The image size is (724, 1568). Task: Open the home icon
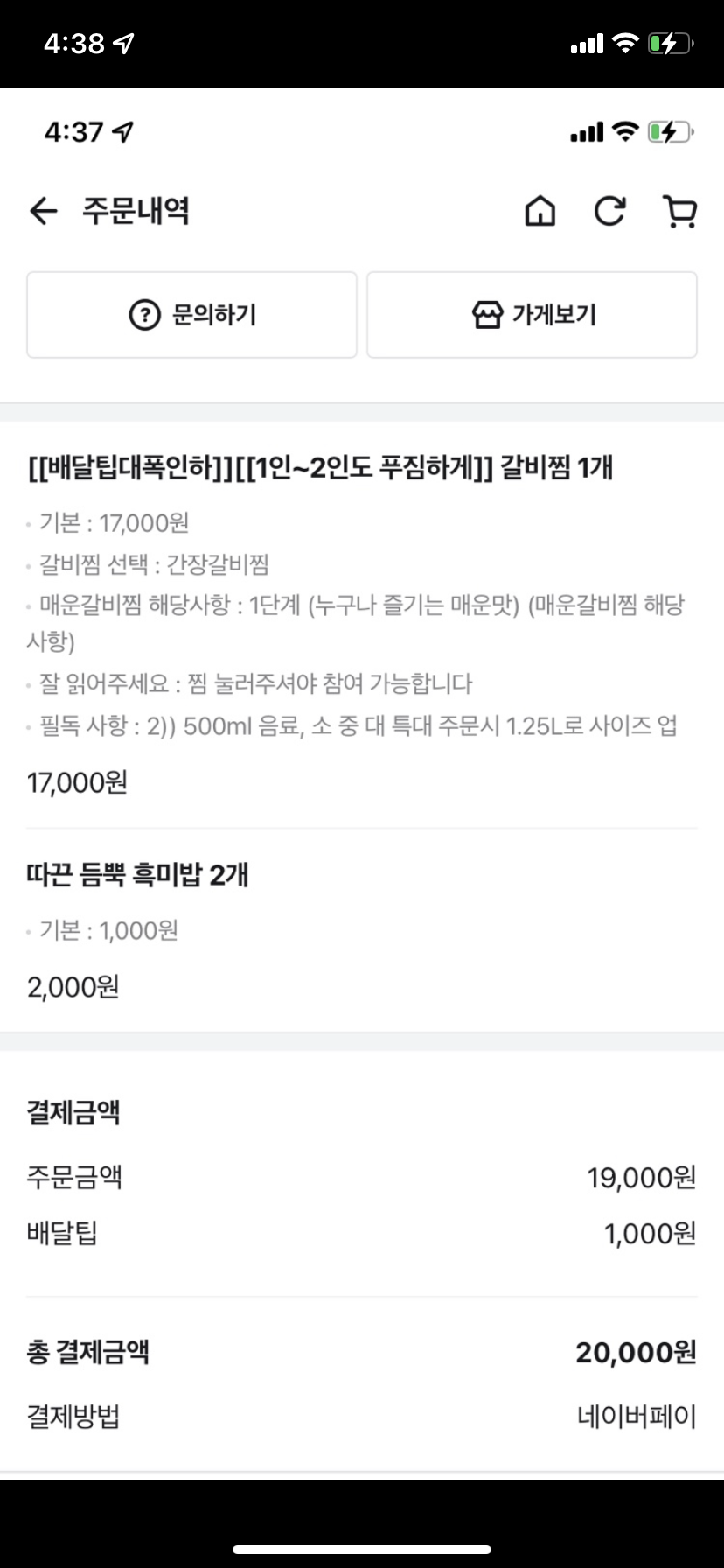click(540, 211)
